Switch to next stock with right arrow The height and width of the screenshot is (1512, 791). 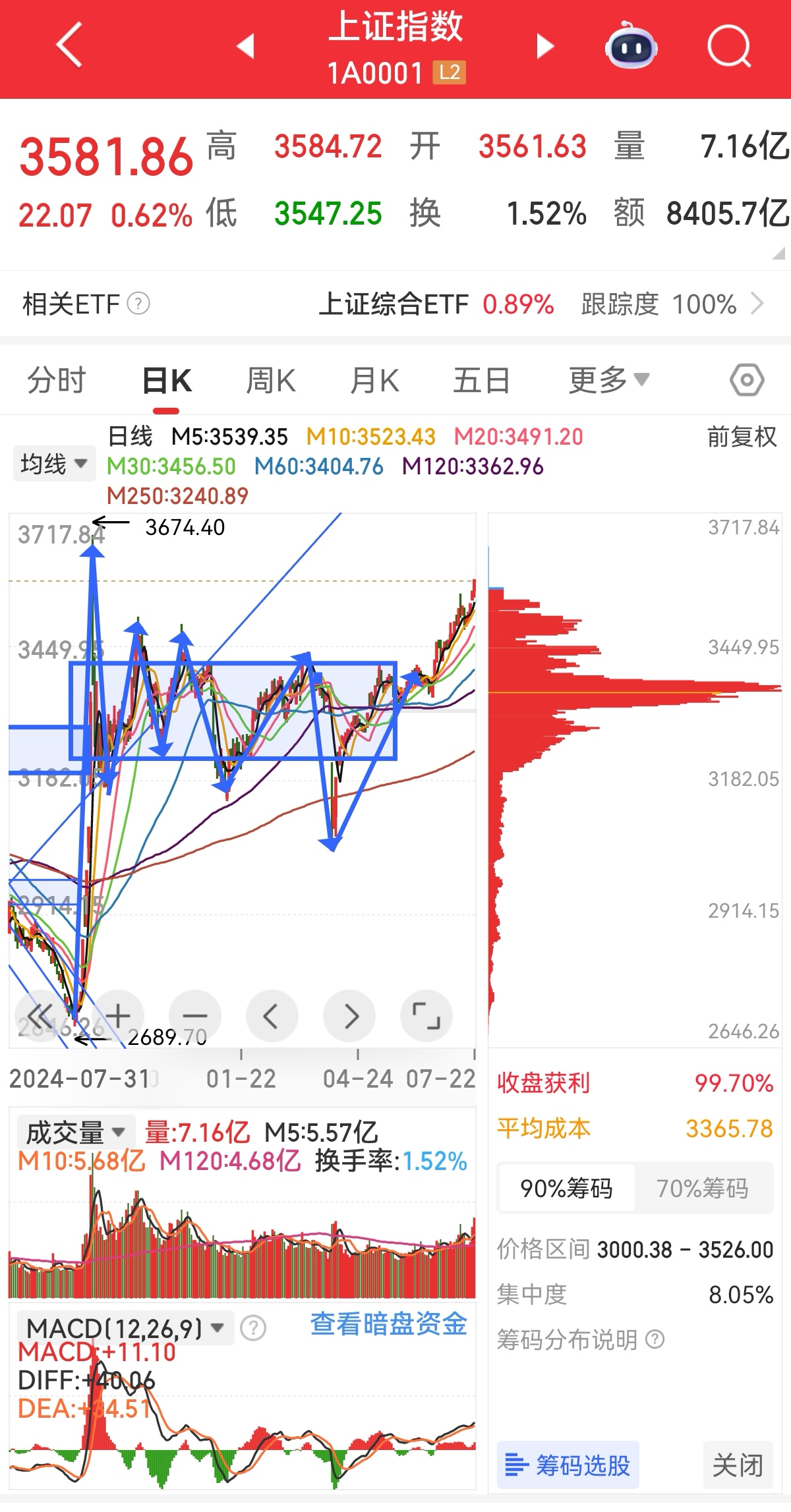[x=544, y=45]
